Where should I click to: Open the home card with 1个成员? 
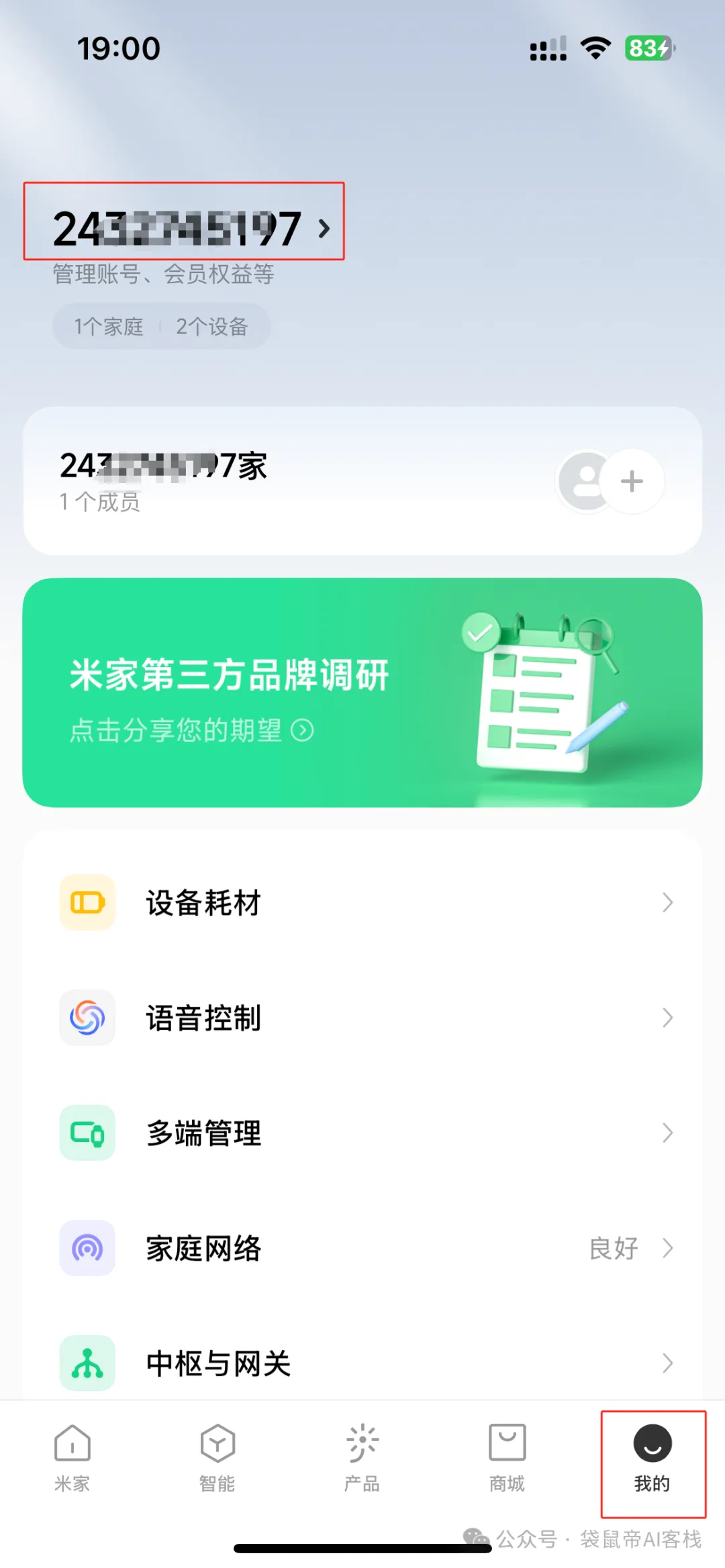[269, 480]
